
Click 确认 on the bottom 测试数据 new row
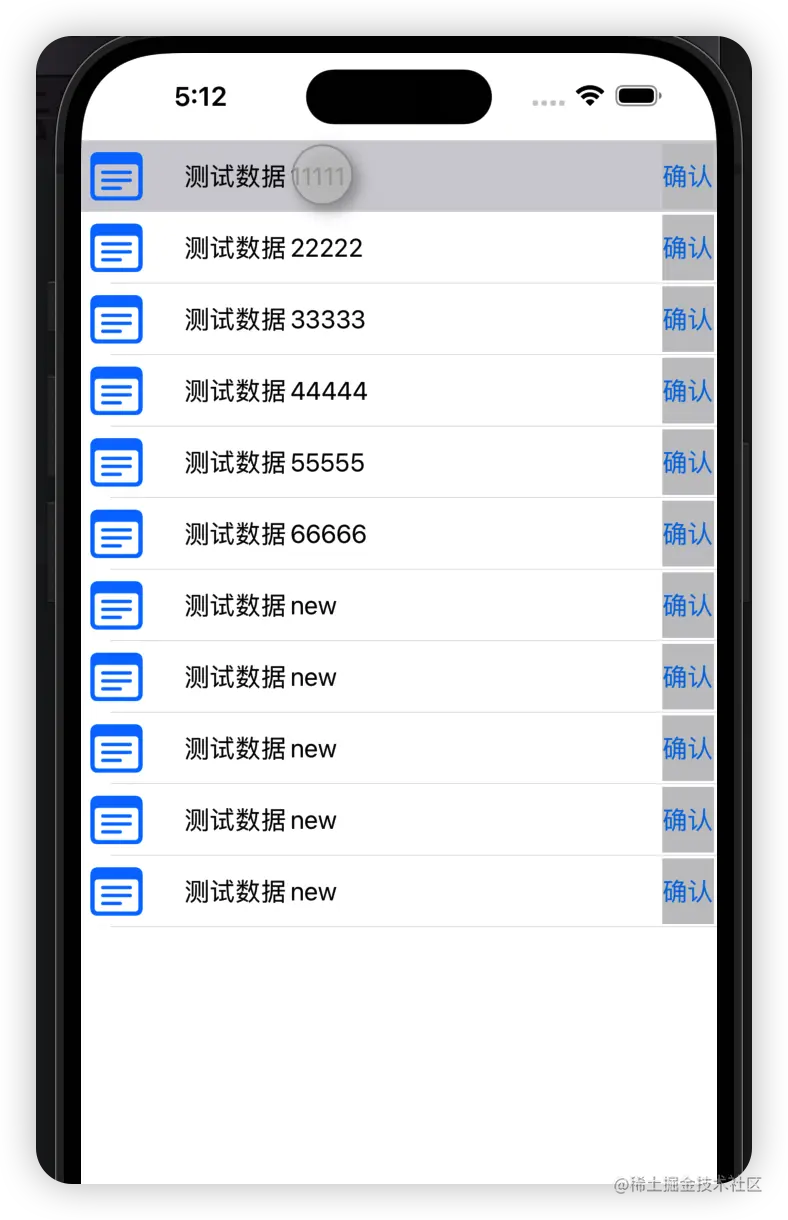[688, 891]
